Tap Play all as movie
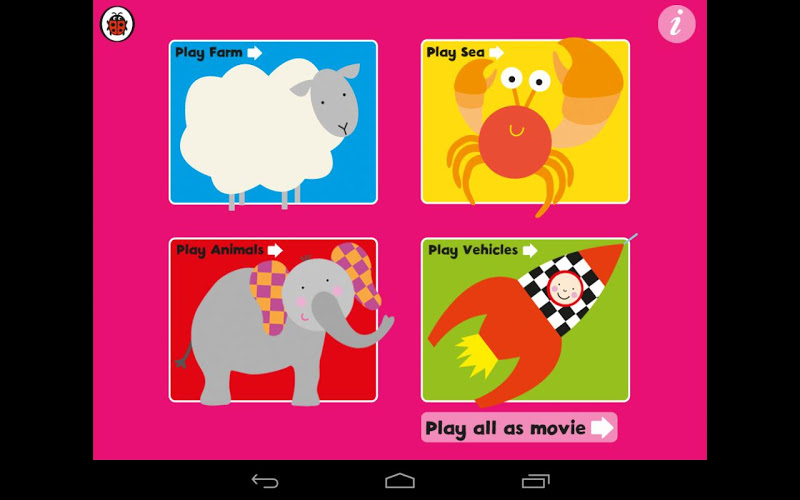Screen dimensions: 800x500 518,428
